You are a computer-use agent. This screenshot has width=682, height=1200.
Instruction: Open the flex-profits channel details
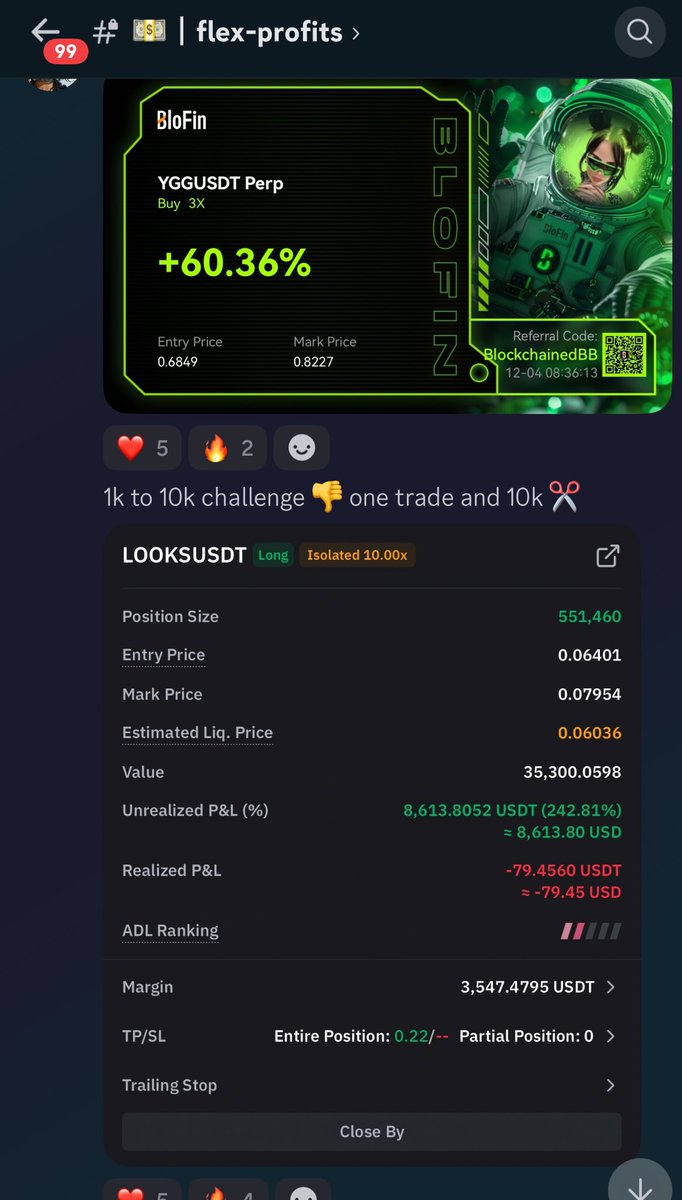coord(275,33)
